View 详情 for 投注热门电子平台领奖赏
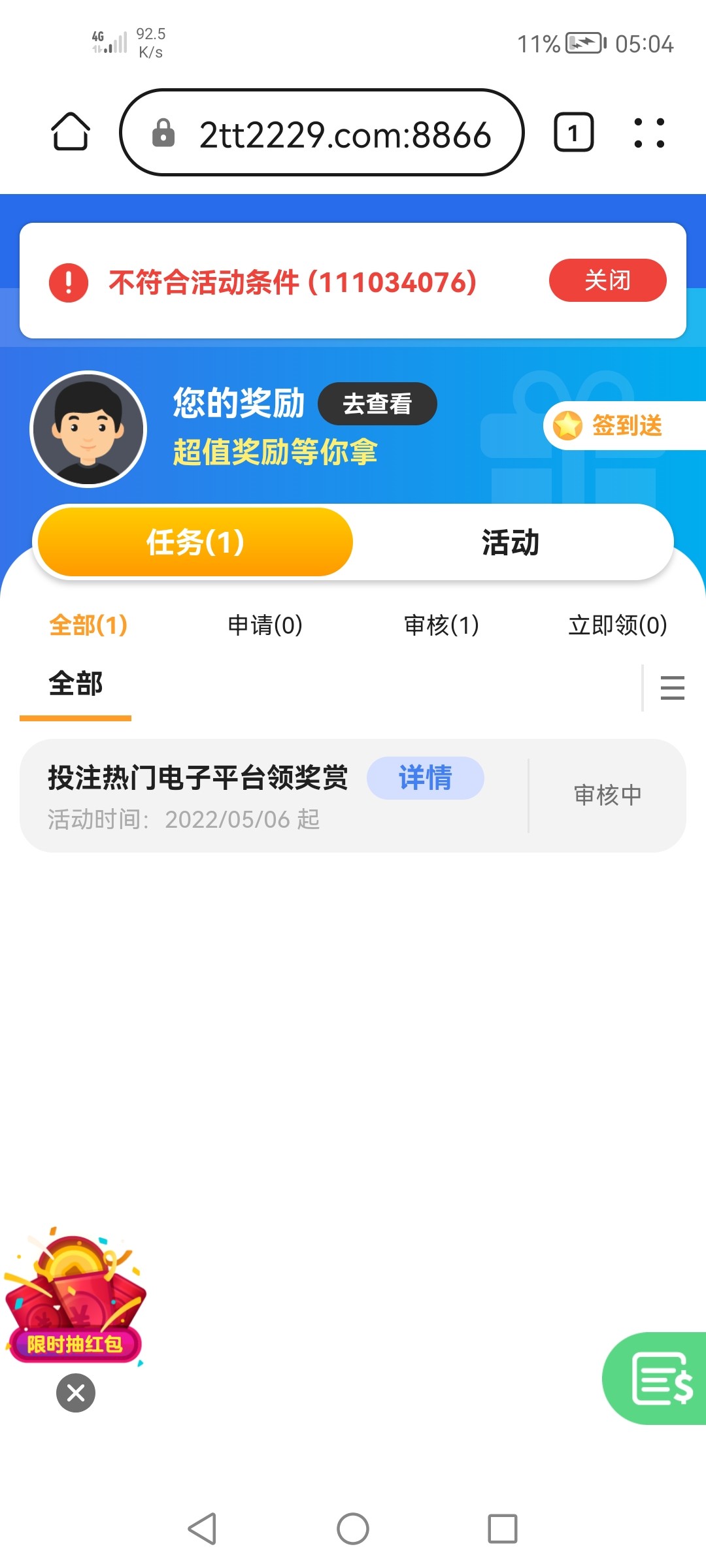This screenshot has width=706, height=1568. tap(425, 778)
